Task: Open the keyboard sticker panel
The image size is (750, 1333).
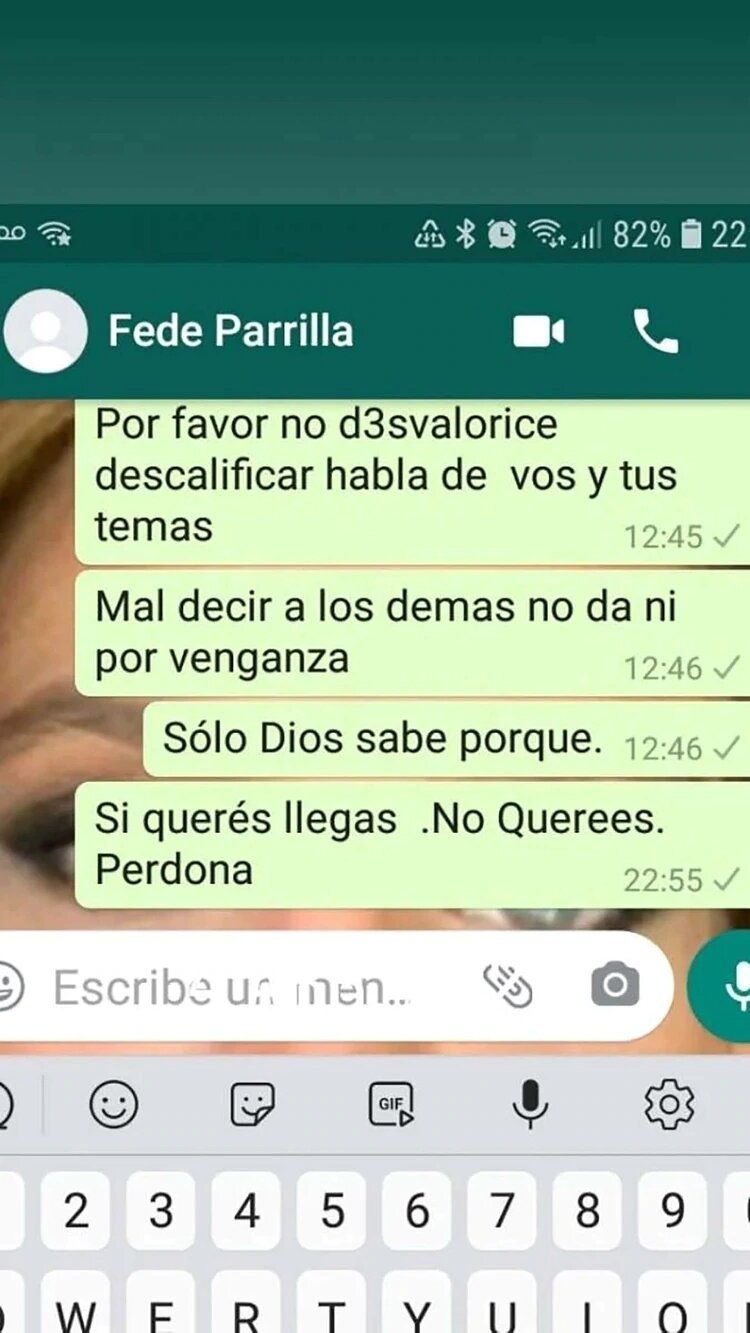Action: click(x=252, y=1105)
